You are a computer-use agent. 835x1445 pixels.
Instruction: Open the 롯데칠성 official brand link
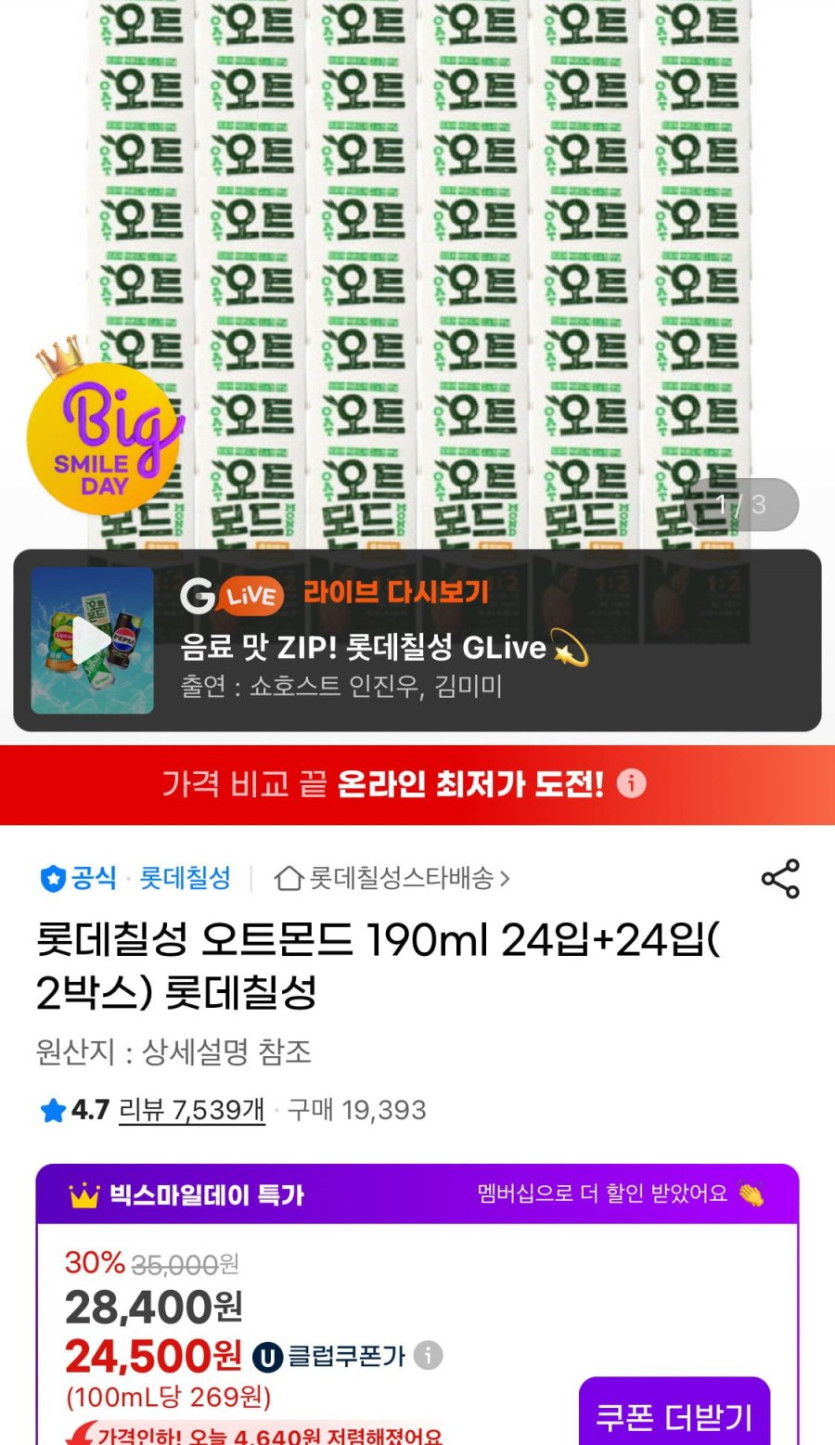point(185,879)
